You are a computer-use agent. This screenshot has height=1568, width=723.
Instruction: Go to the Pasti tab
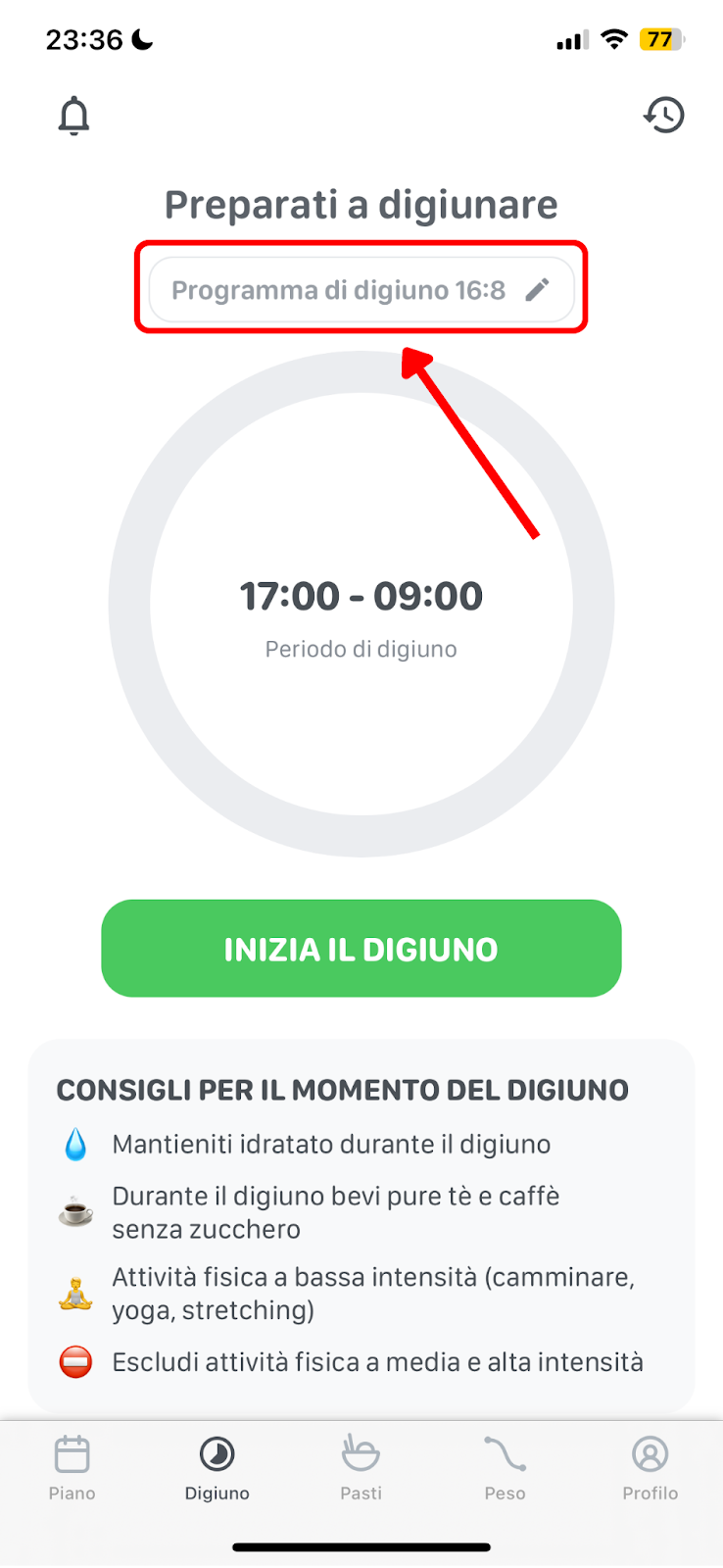point(361,1468)
